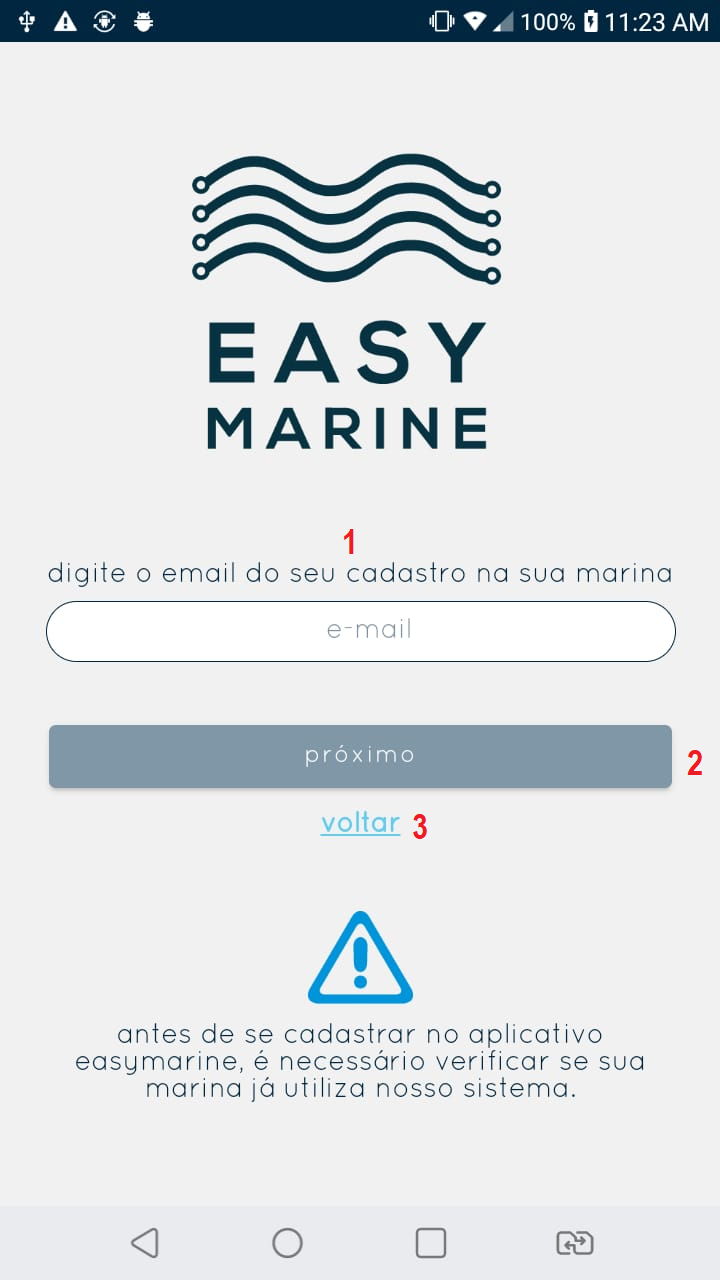Image resolution: width=720 pixels, height=1280 pixels.
Task: Open the recent apps overview
Action: [x=431, y=1242]
